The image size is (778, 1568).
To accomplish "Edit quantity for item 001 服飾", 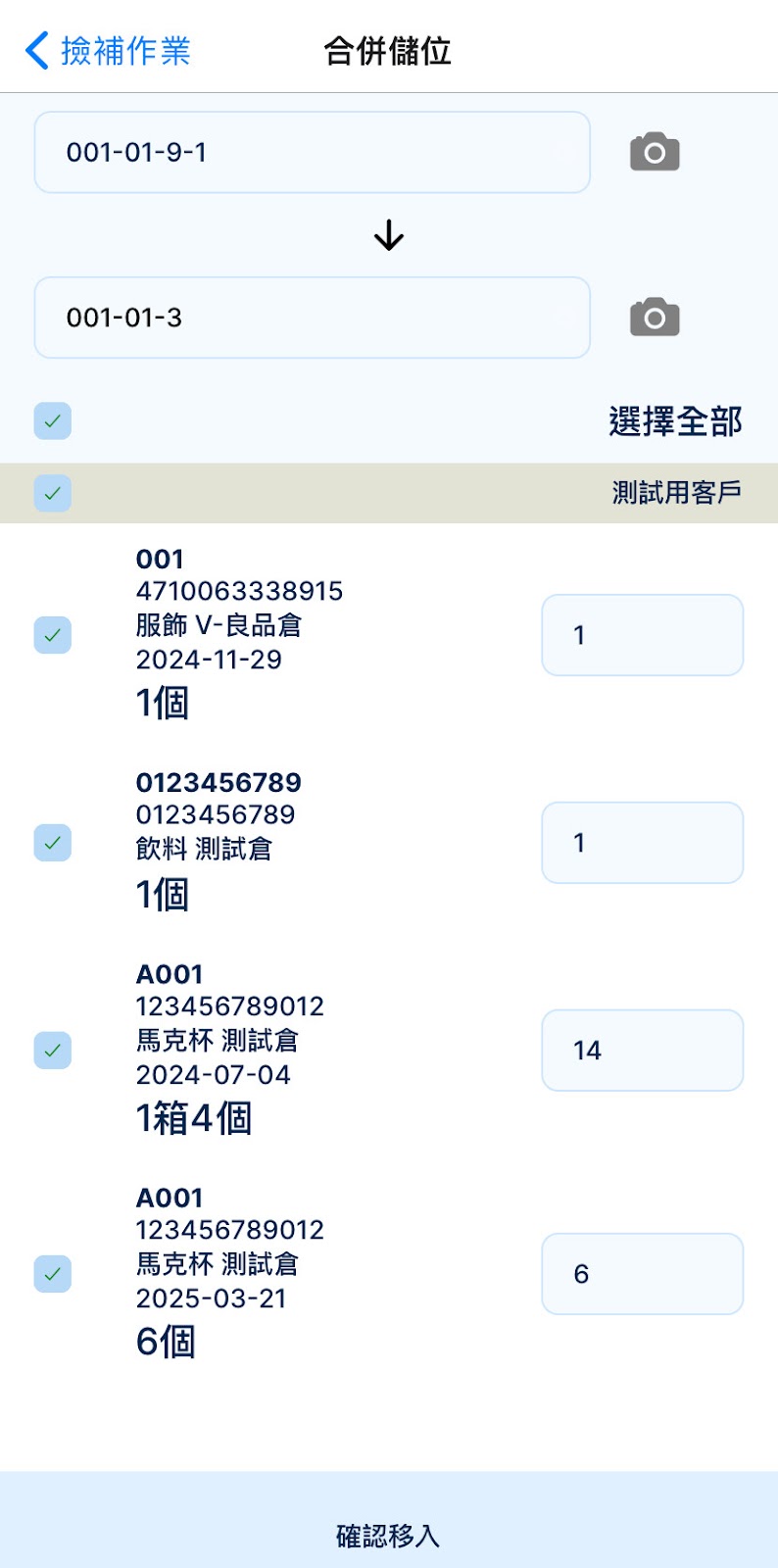I will pos(643,635).
